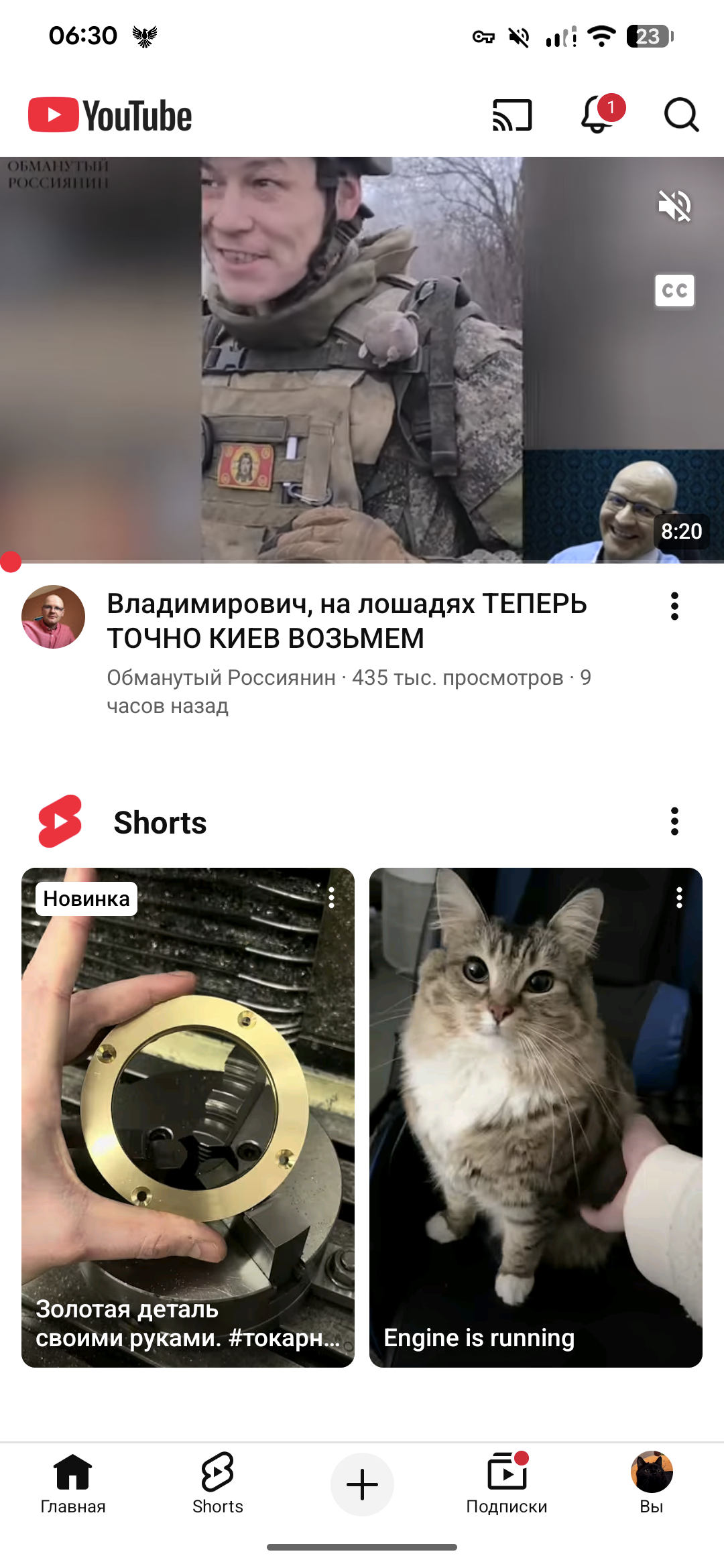The image size is (724, 1568).
Task: Toggle closed captions on the preview
Action: (674, 290)
